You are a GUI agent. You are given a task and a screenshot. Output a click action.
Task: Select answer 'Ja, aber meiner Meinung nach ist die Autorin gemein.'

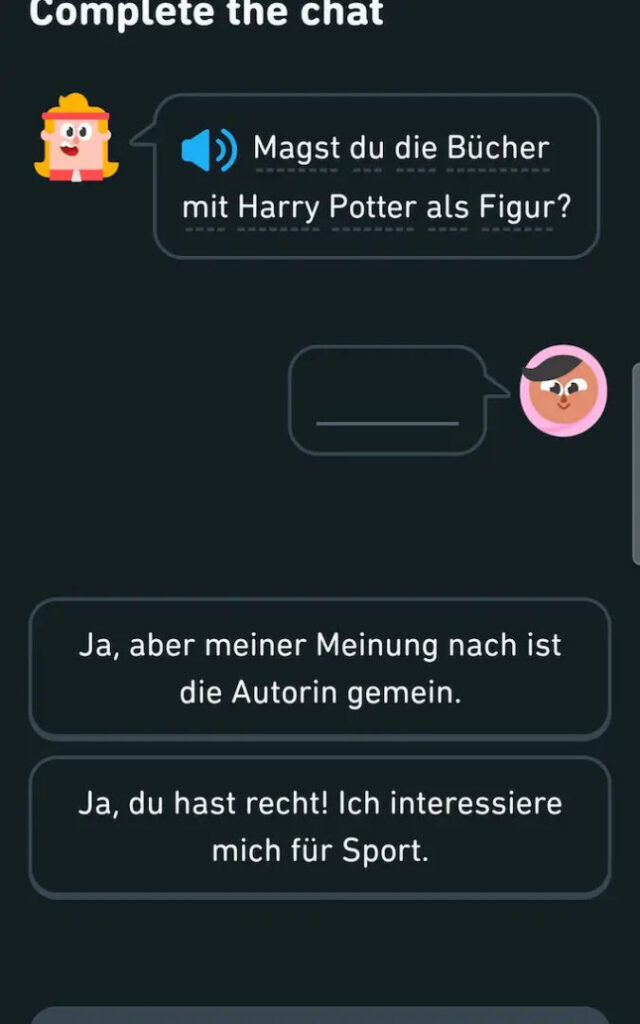tap(319, 668)
